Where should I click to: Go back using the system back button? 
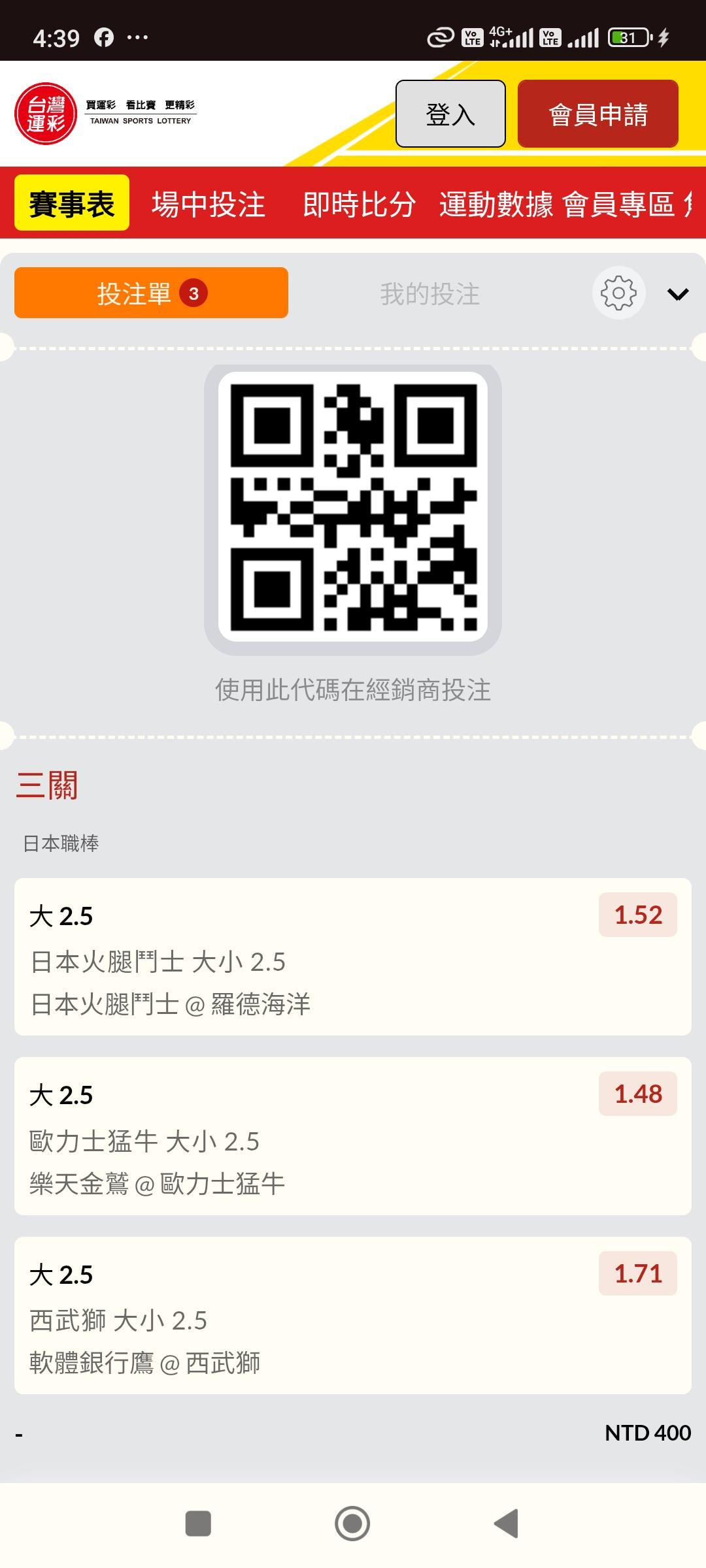point(507,1524)
